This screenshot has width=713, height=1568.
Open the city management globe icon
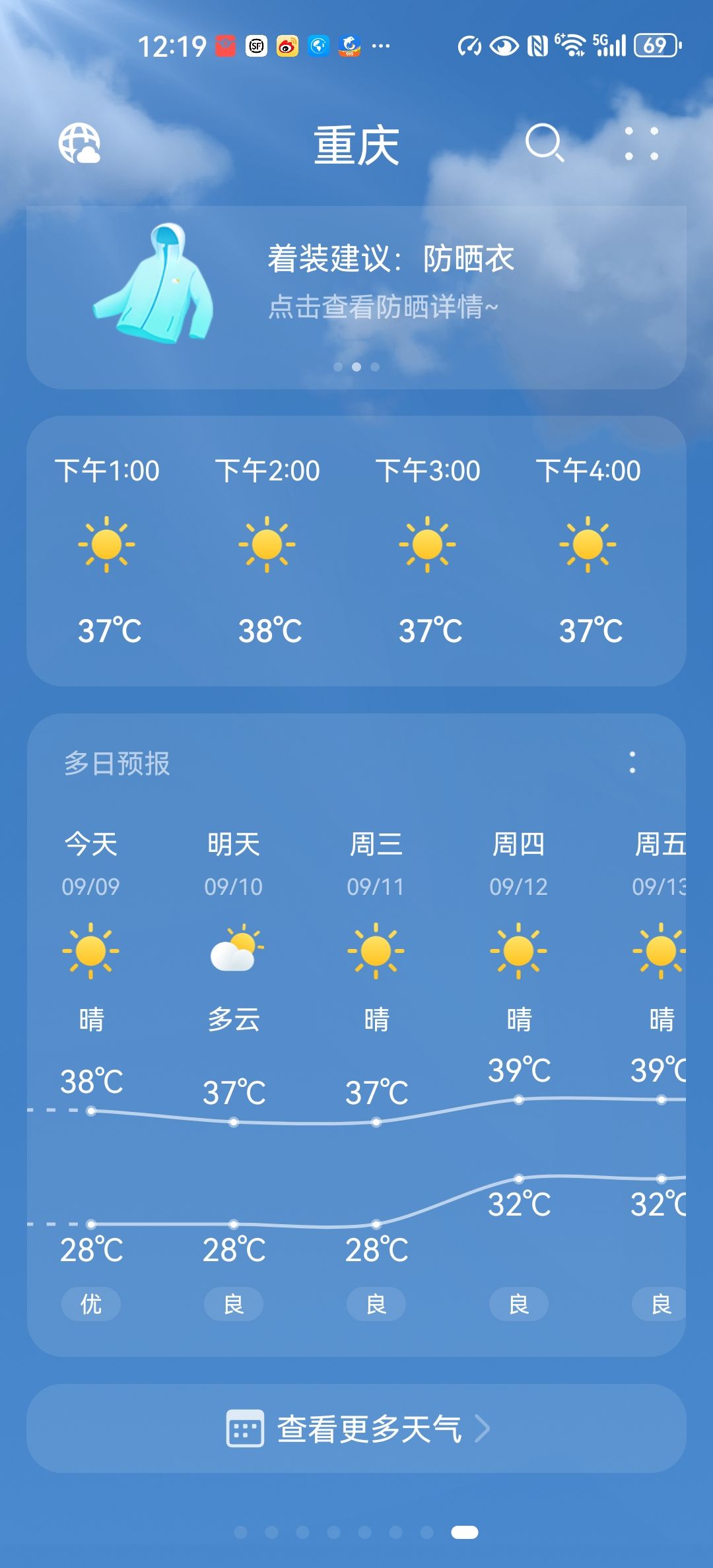[79, 143]
